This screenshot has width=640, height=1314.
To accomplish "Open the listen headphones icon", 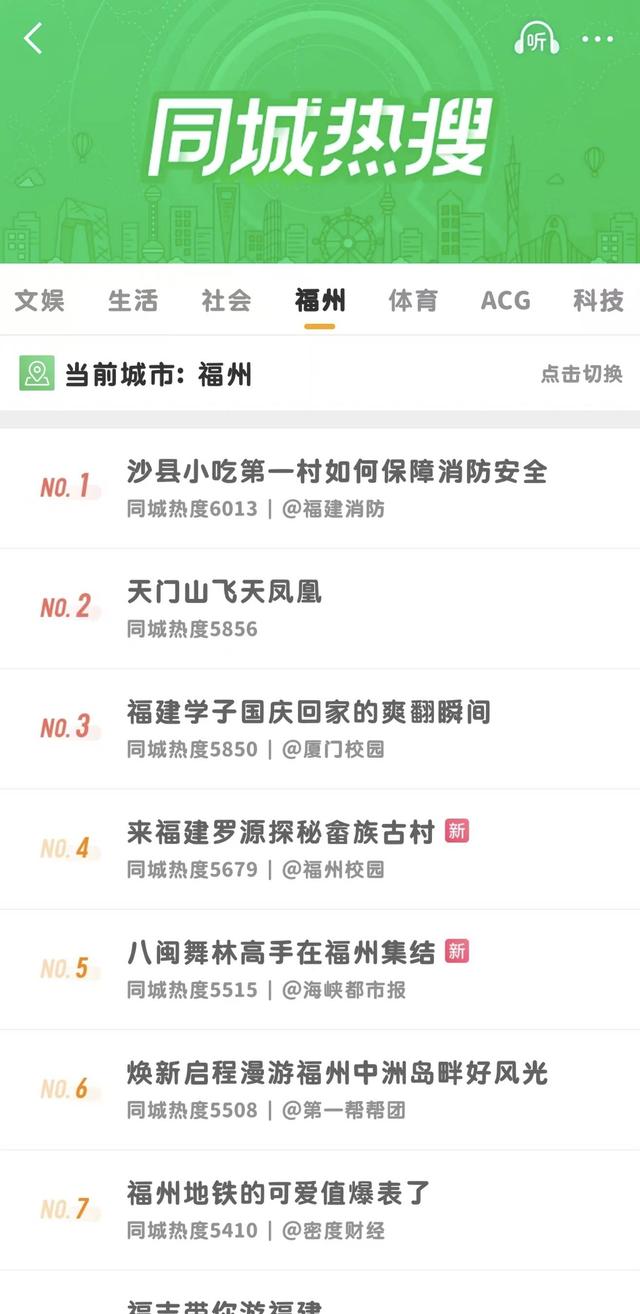I will click(x=537, y=40).
